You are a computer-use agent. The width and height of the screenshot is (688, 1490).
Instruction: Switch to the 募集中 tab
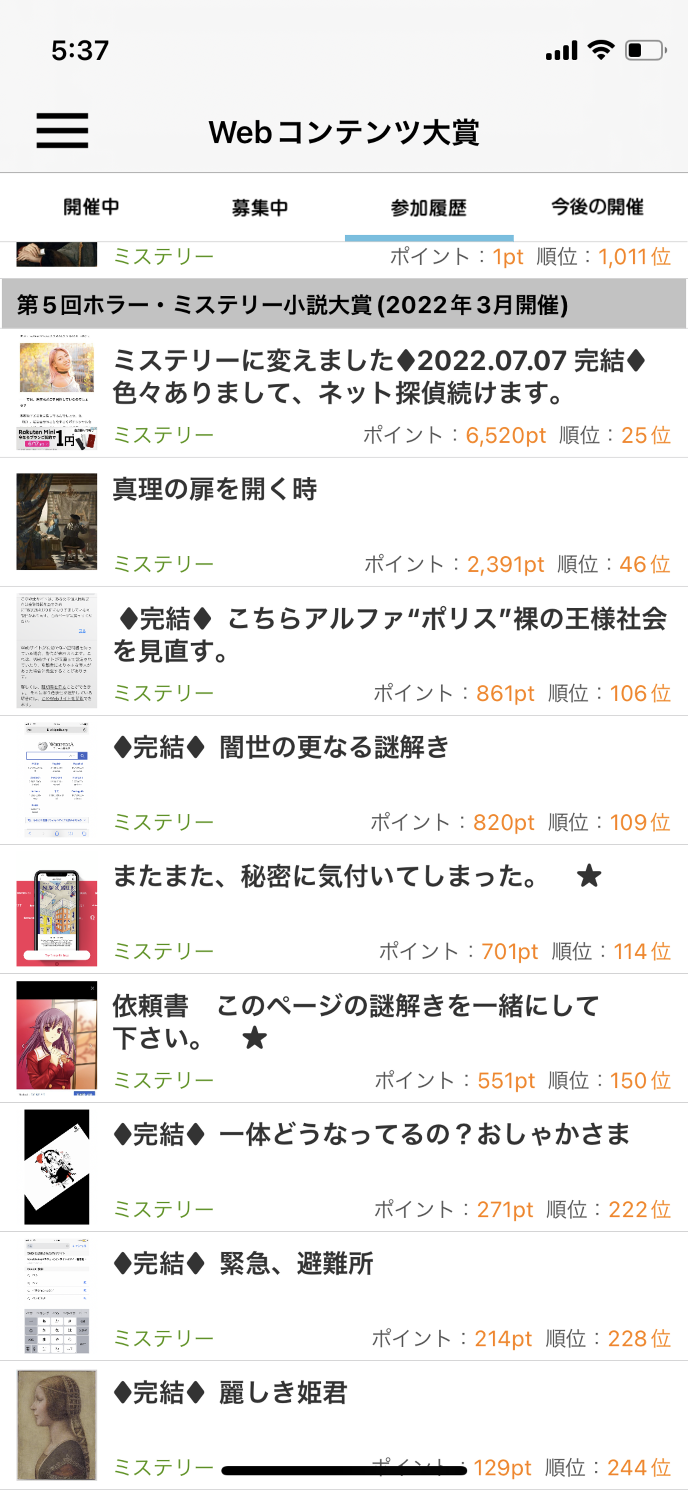click(x=260, y=208)
